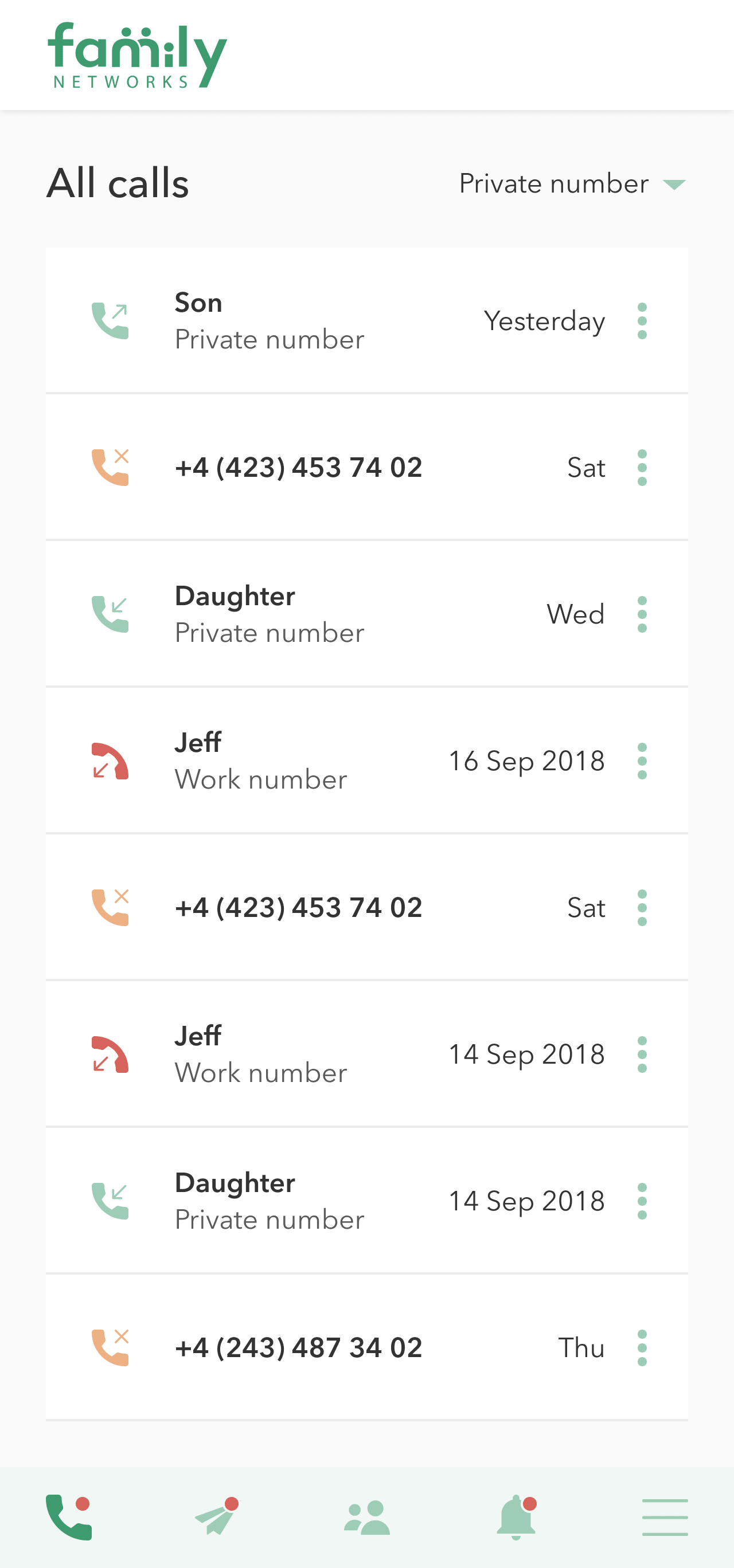
Task: Switch to the contacts tab
Action: point(366,1517)
